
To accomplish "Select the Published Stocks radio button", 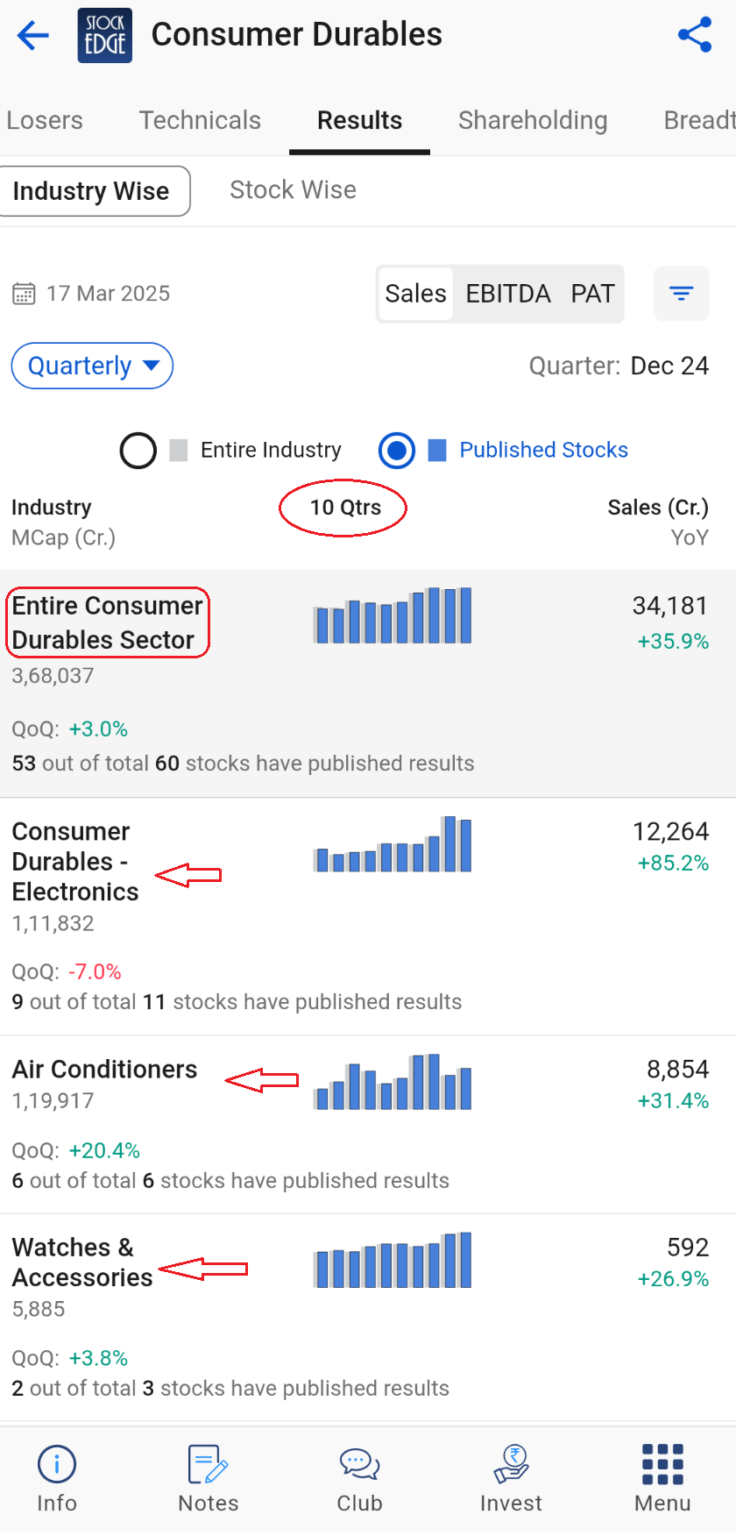I will (x=397, y=450).
